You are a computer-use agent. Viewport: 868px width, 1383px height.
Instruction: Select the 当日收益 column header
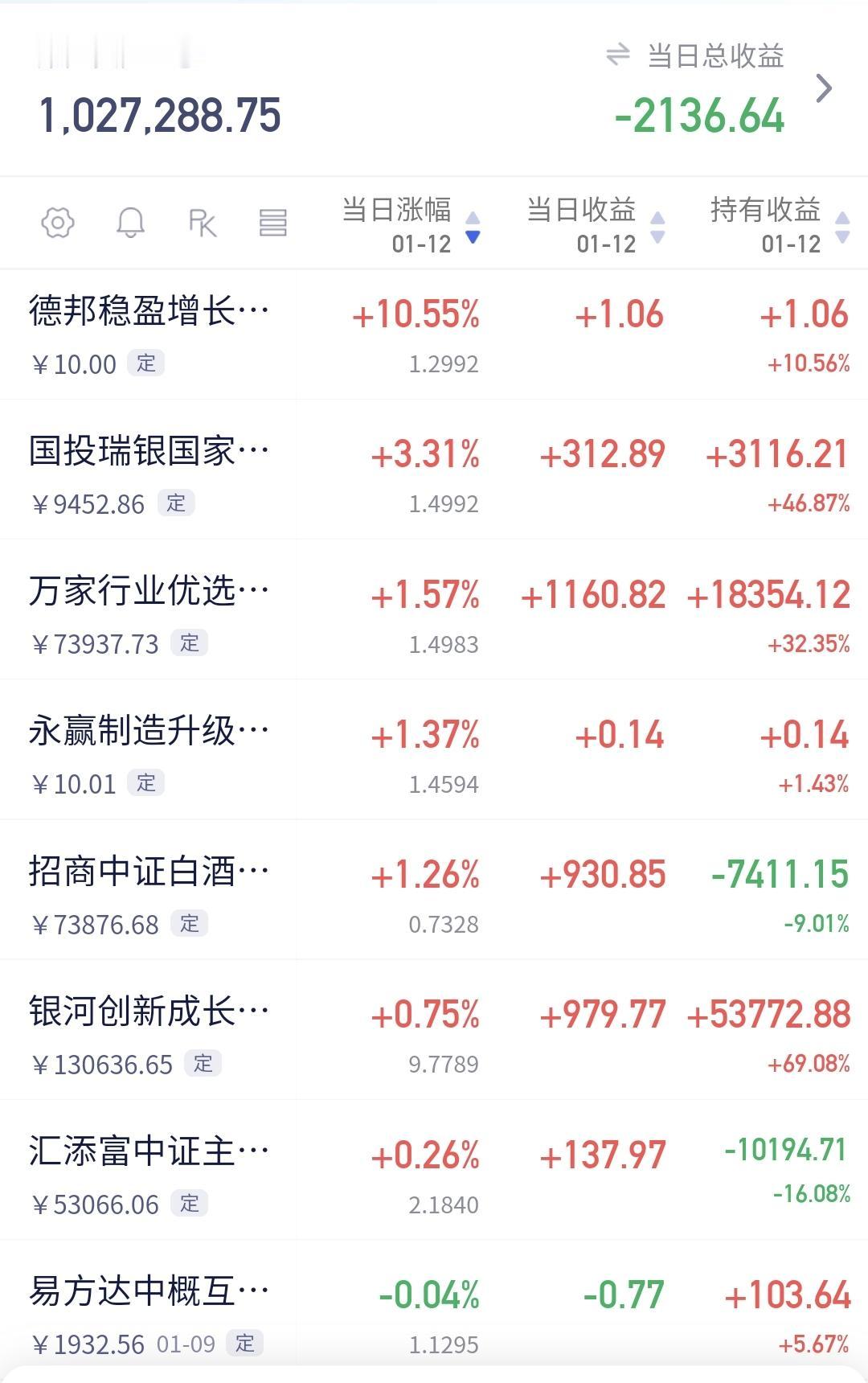[x=581, y=211]
